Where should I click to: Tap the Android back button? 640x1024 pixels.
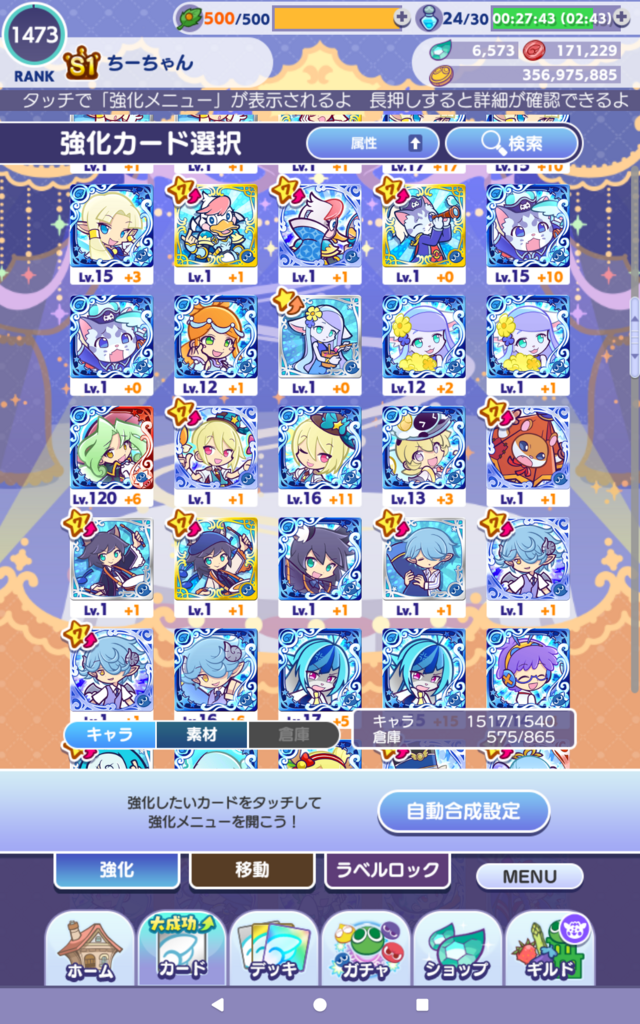coord(217,1004)
